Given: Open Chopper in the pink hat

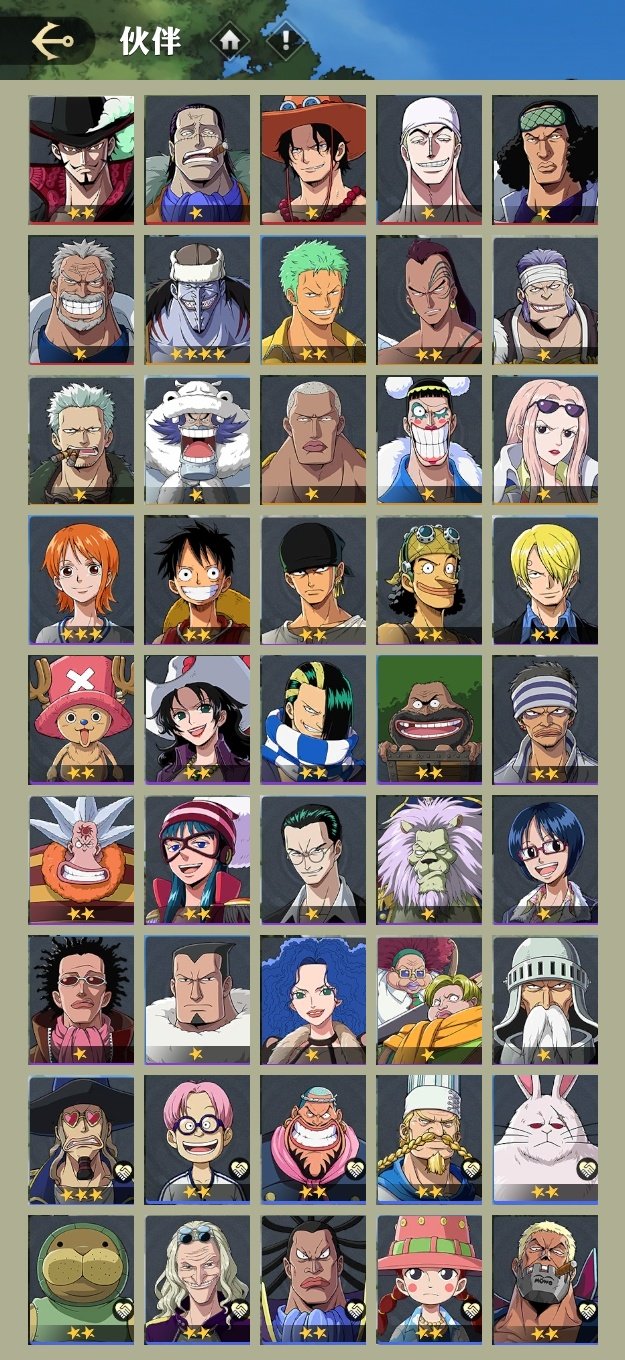Looking at the screenshot, I should [81, 719].
